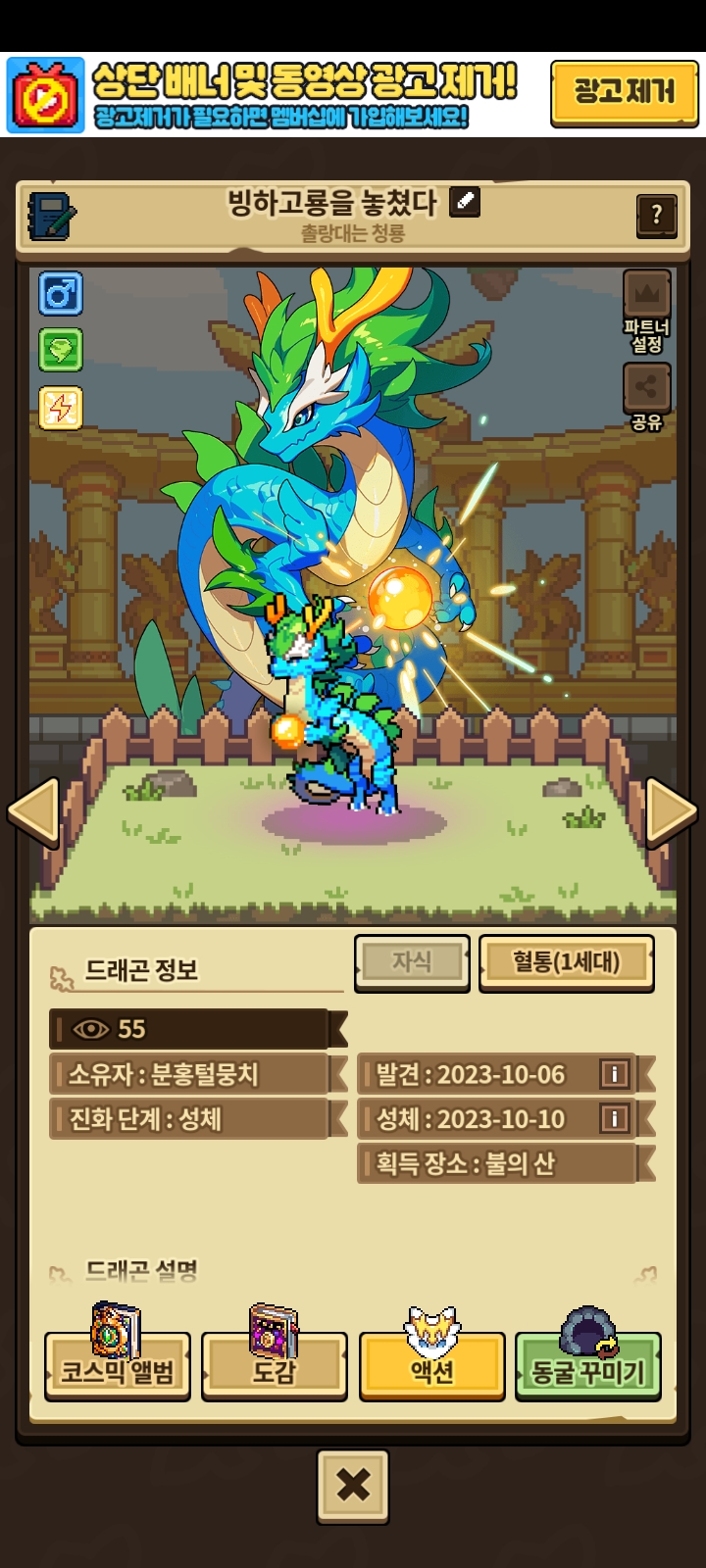Show info for the 발견 date

pyautogui.click(x=614, y=1075)
